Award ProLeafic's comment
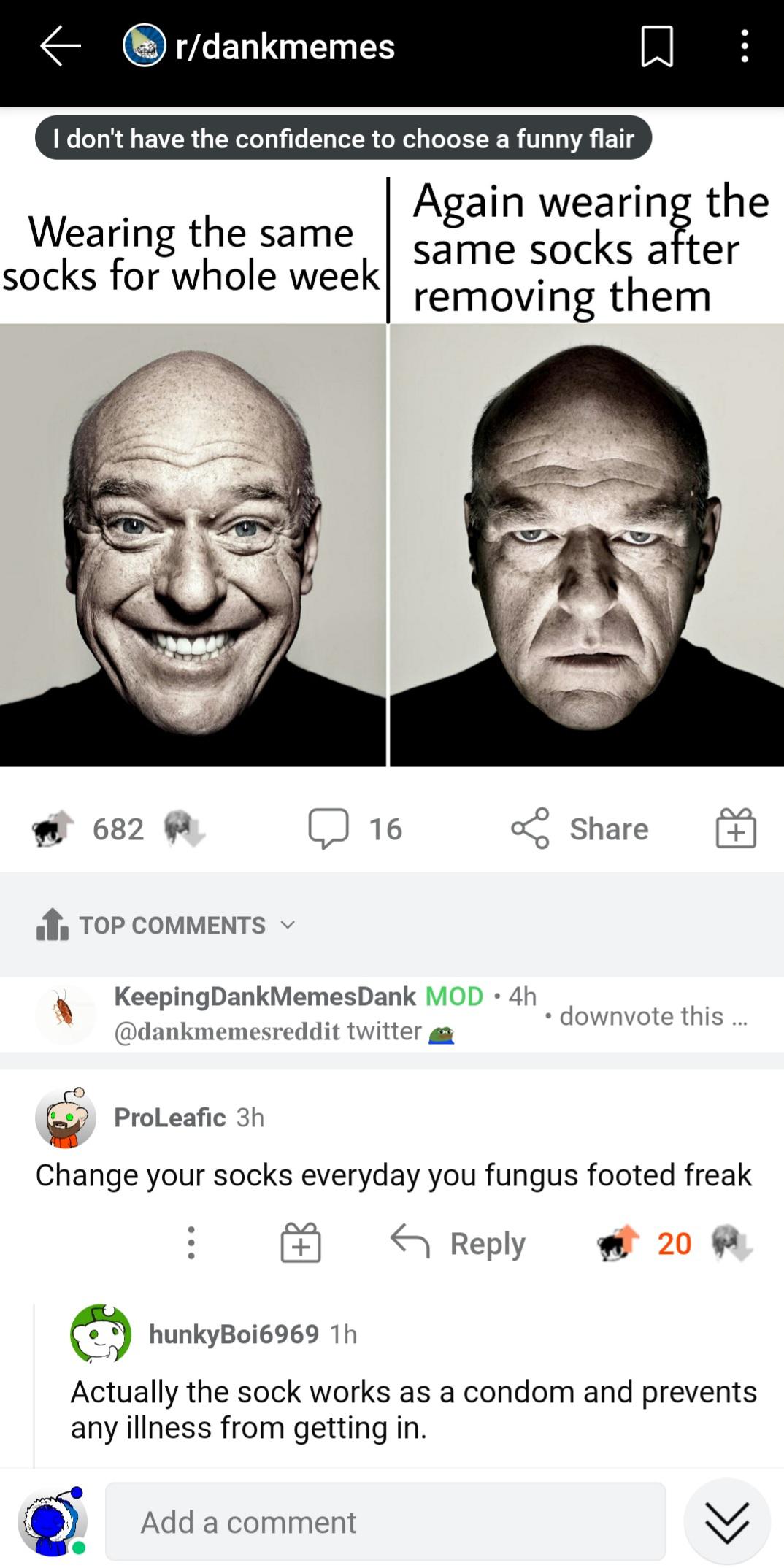784x1568 pixels. 300,1242
